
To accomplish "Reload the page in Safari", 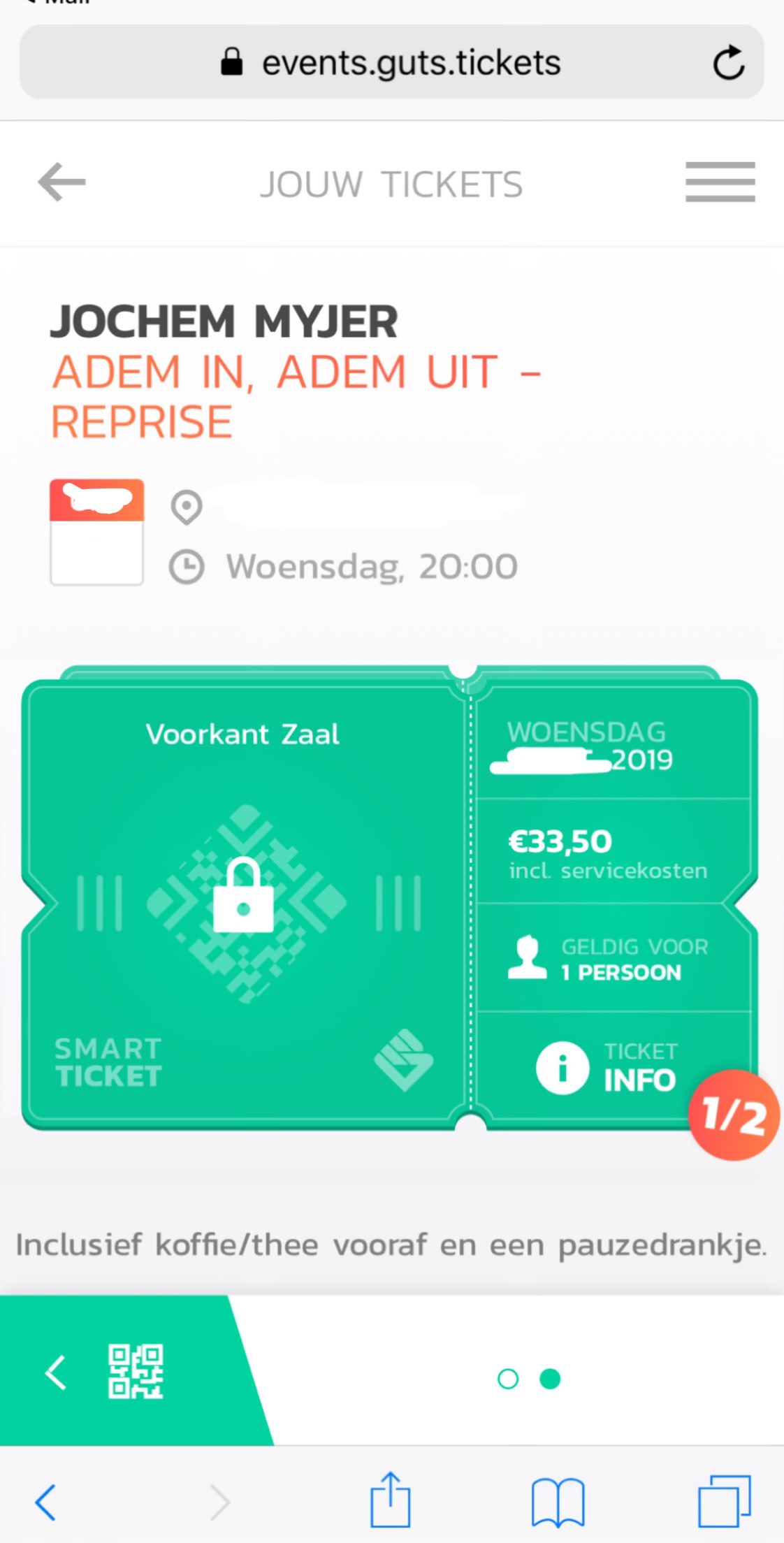I will coord(729,62).
